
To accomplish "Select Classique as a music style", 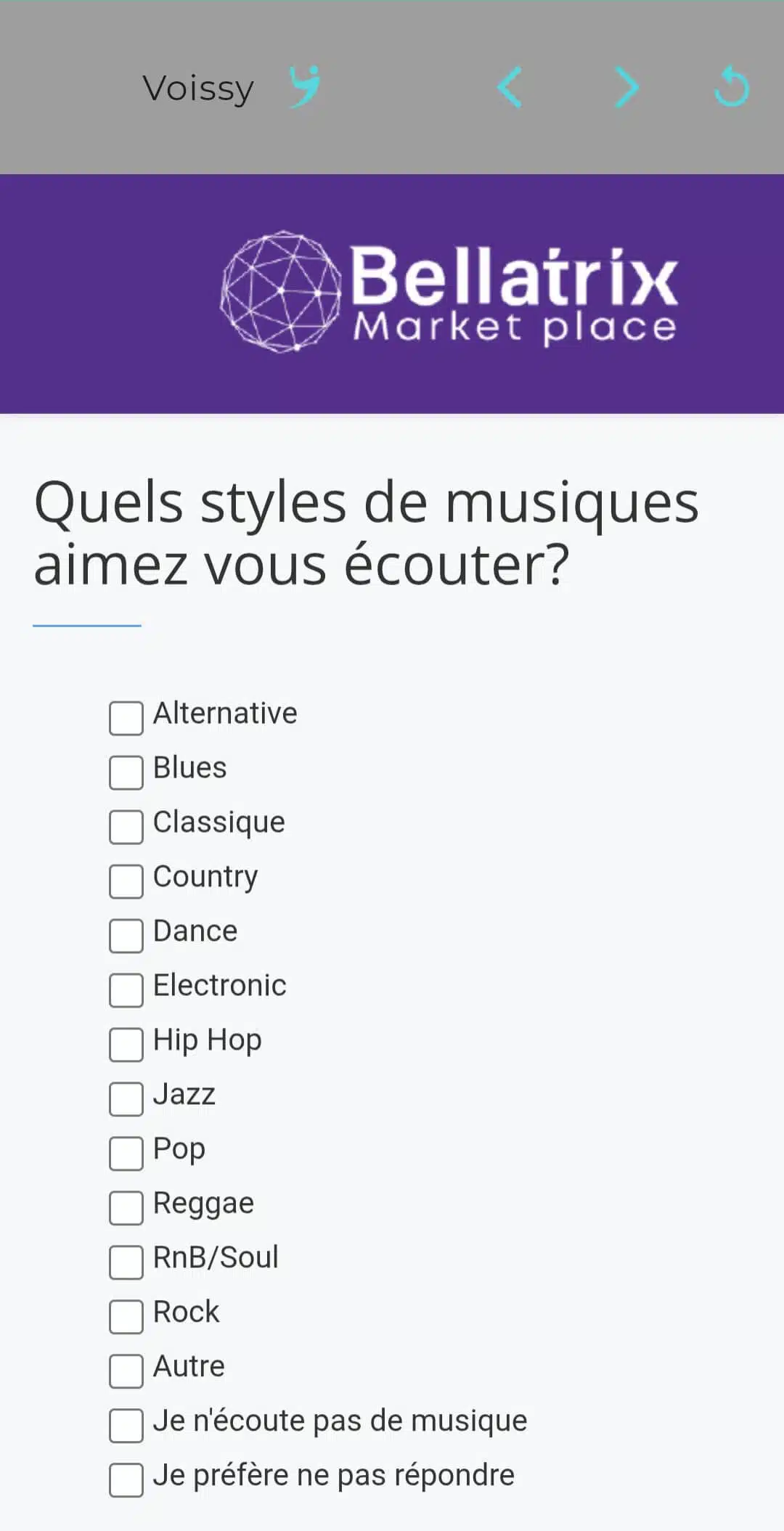I will (126, 828).
